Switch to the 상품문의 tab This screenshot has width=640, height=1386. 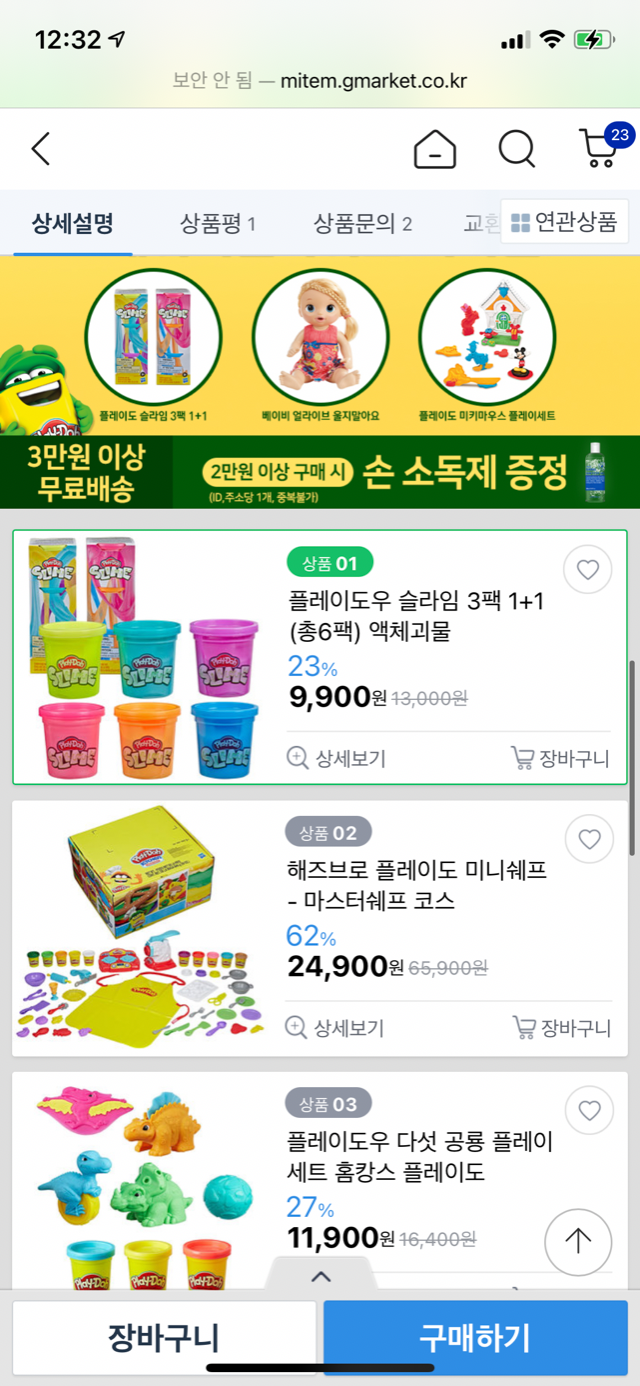362,222
